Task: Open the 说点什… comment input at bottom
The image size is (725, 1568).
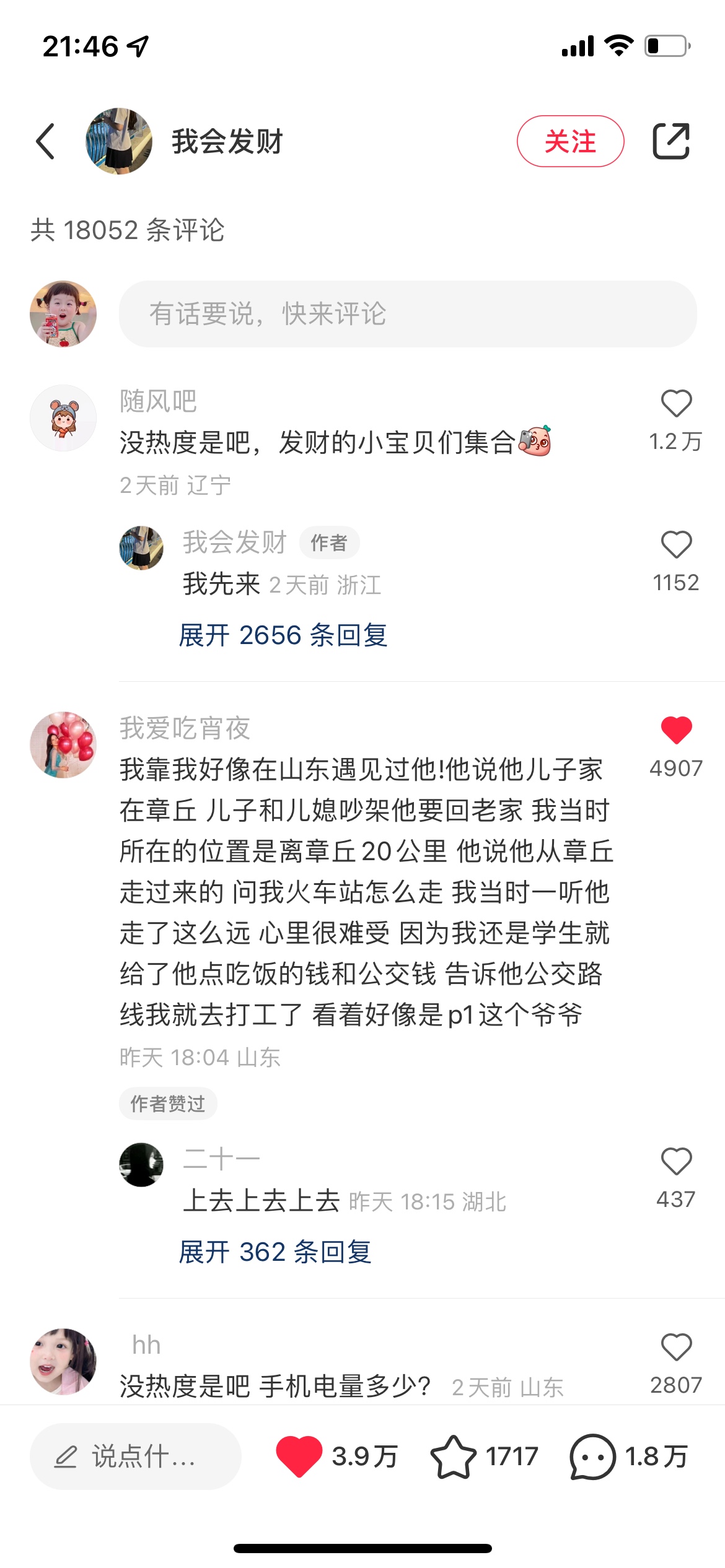Action: click(135, 1457)
